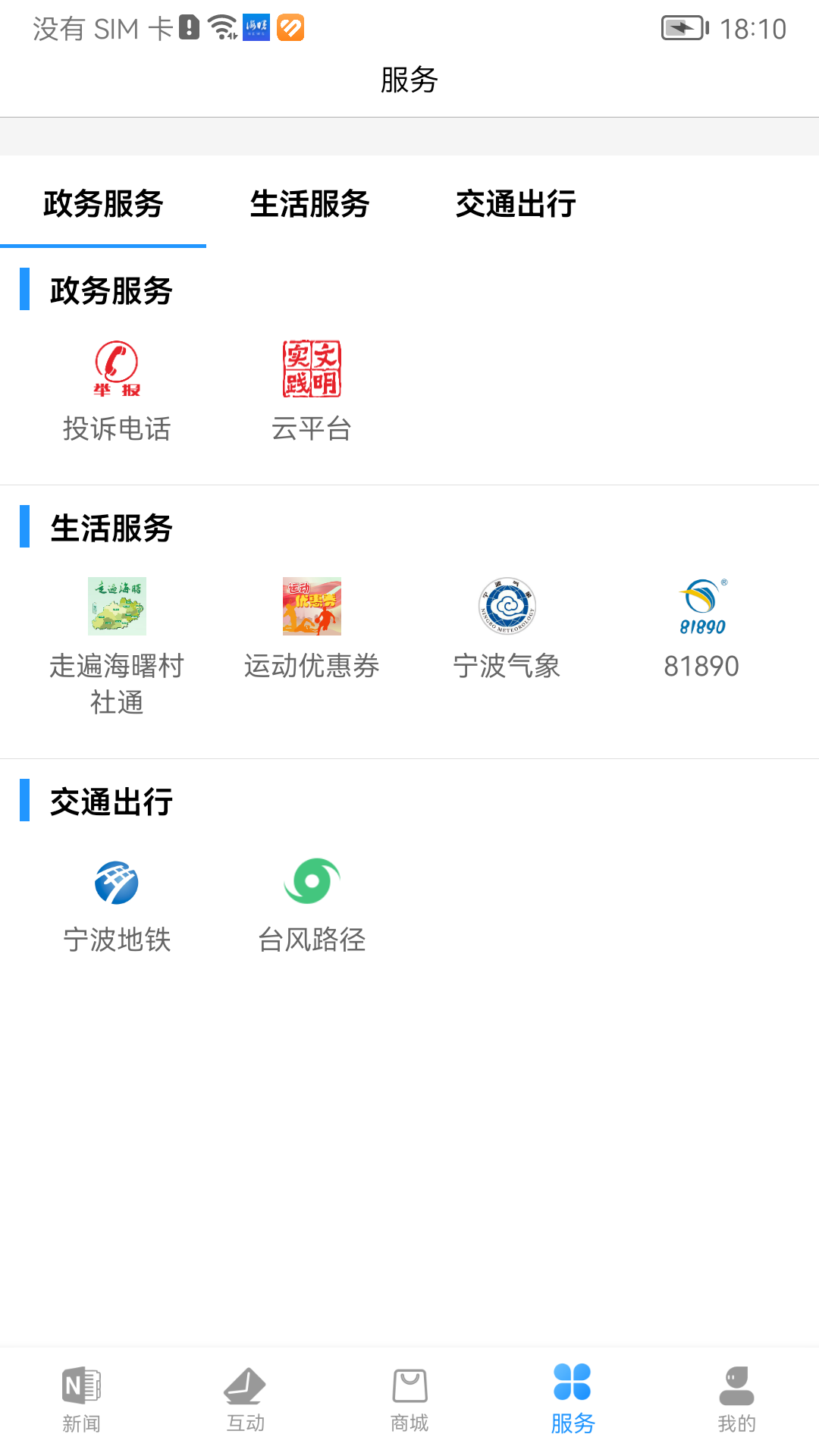Tap the 投诉电话 text label
Screen dimensions: 819x1456
[x=118, y=429]
